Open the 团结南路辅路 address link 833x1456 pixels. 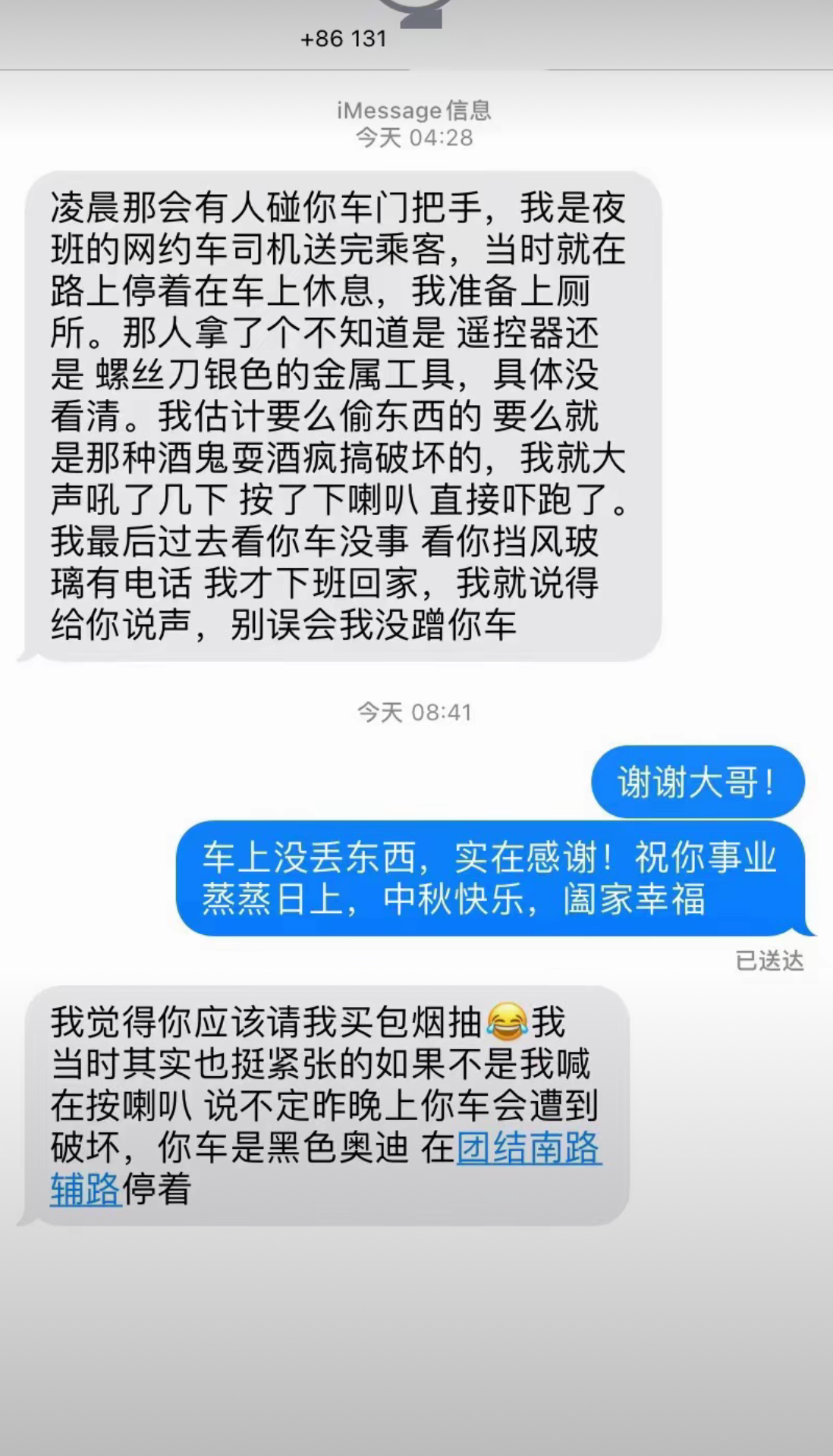click(x=529, y=1148)
